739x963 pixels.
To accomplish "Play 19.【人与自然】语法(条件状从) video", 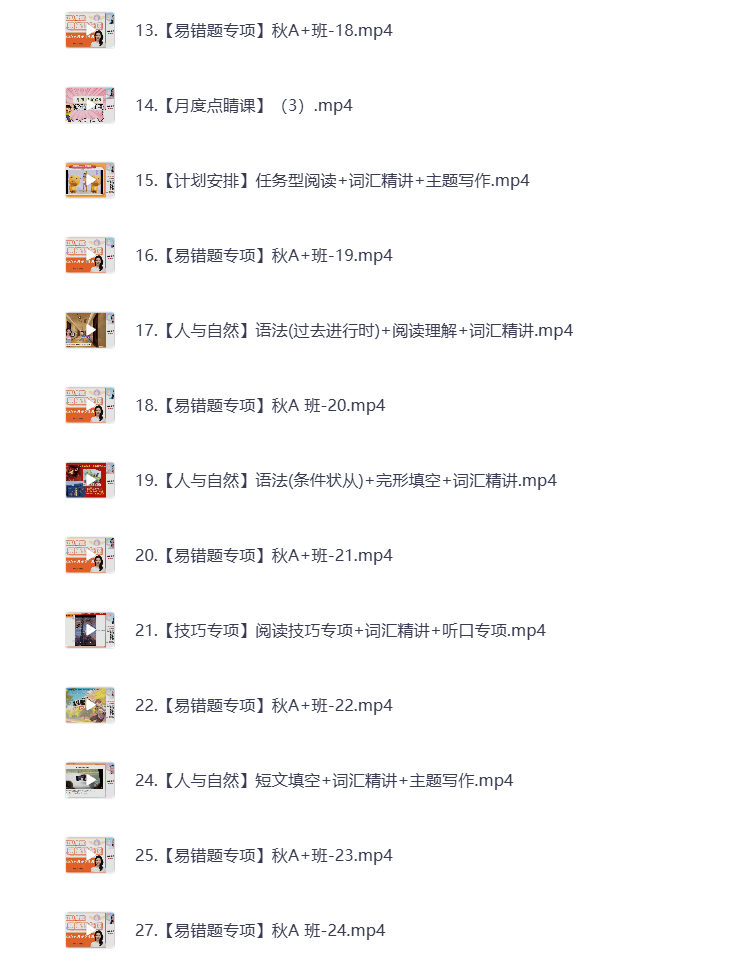I will click(345, 480).
